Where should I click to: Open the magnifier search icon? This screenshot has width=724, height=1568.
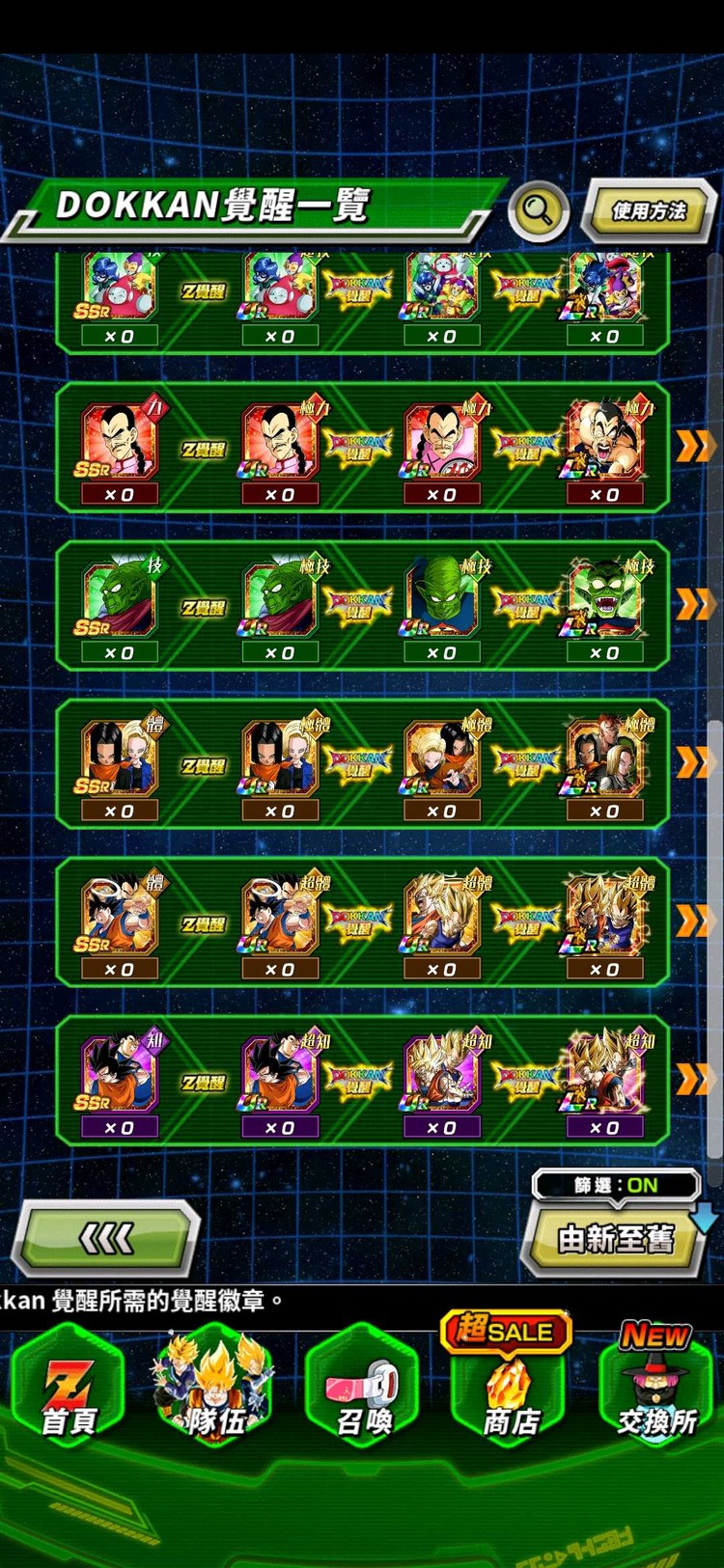click(x=538, y=209)
